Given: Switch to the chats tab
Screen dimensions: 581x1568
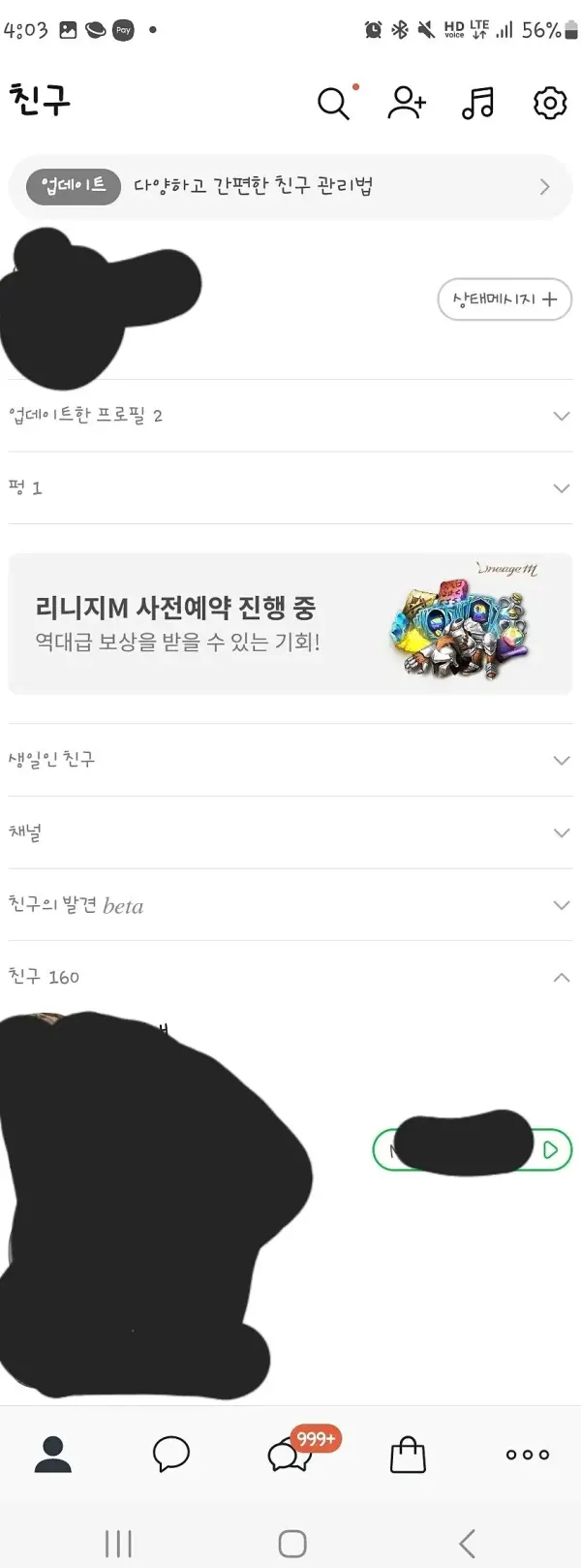Looking at the screenshot, I should [171, 1454].
